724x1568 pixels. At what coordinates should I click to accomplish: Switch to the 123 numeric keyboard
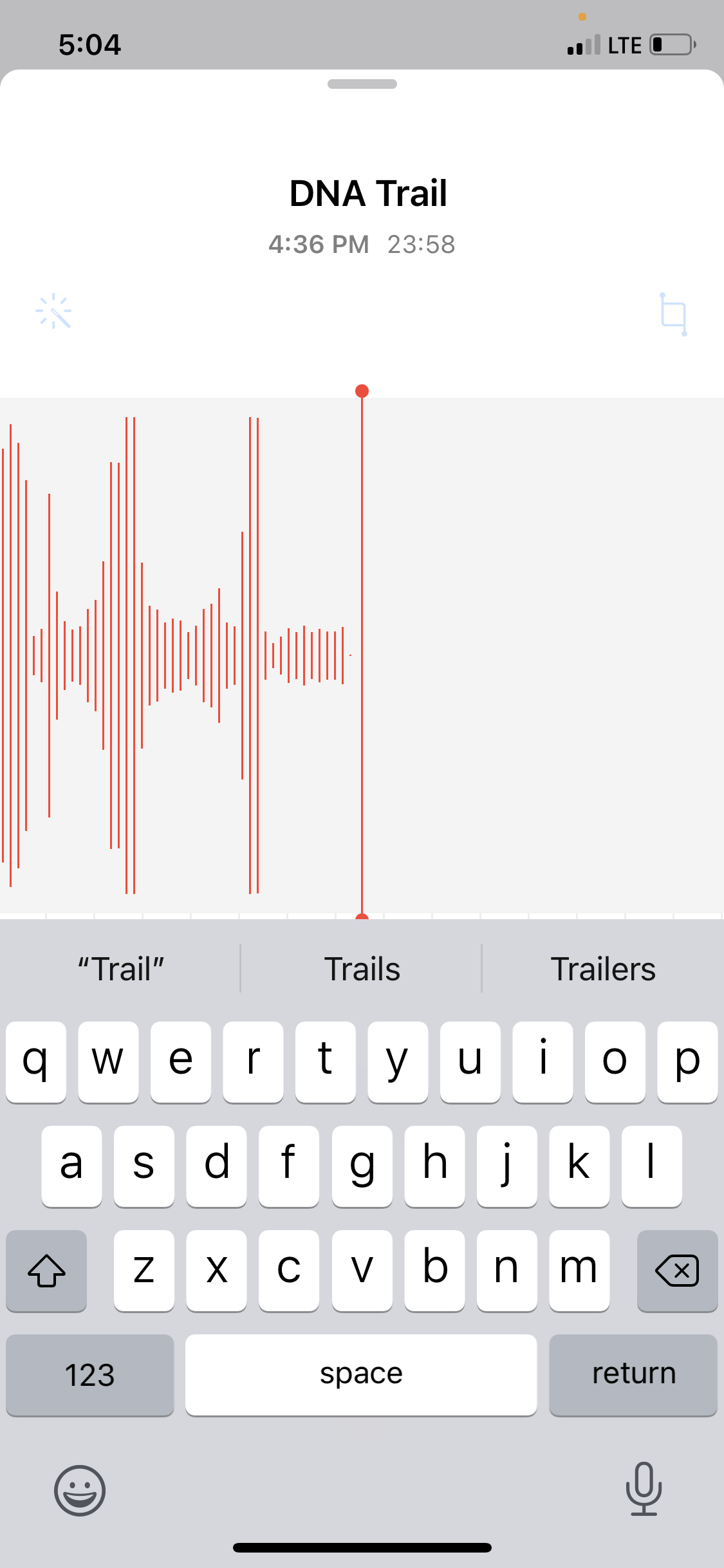pos(90,1374)
